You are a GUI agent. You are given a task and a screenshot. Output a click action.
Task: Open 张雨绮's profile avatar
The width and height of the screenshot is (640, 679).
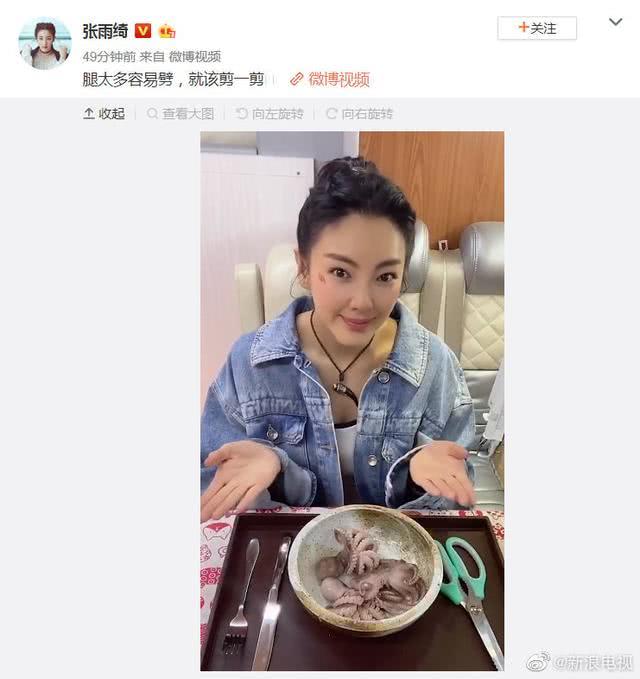[x=45, y=43]
